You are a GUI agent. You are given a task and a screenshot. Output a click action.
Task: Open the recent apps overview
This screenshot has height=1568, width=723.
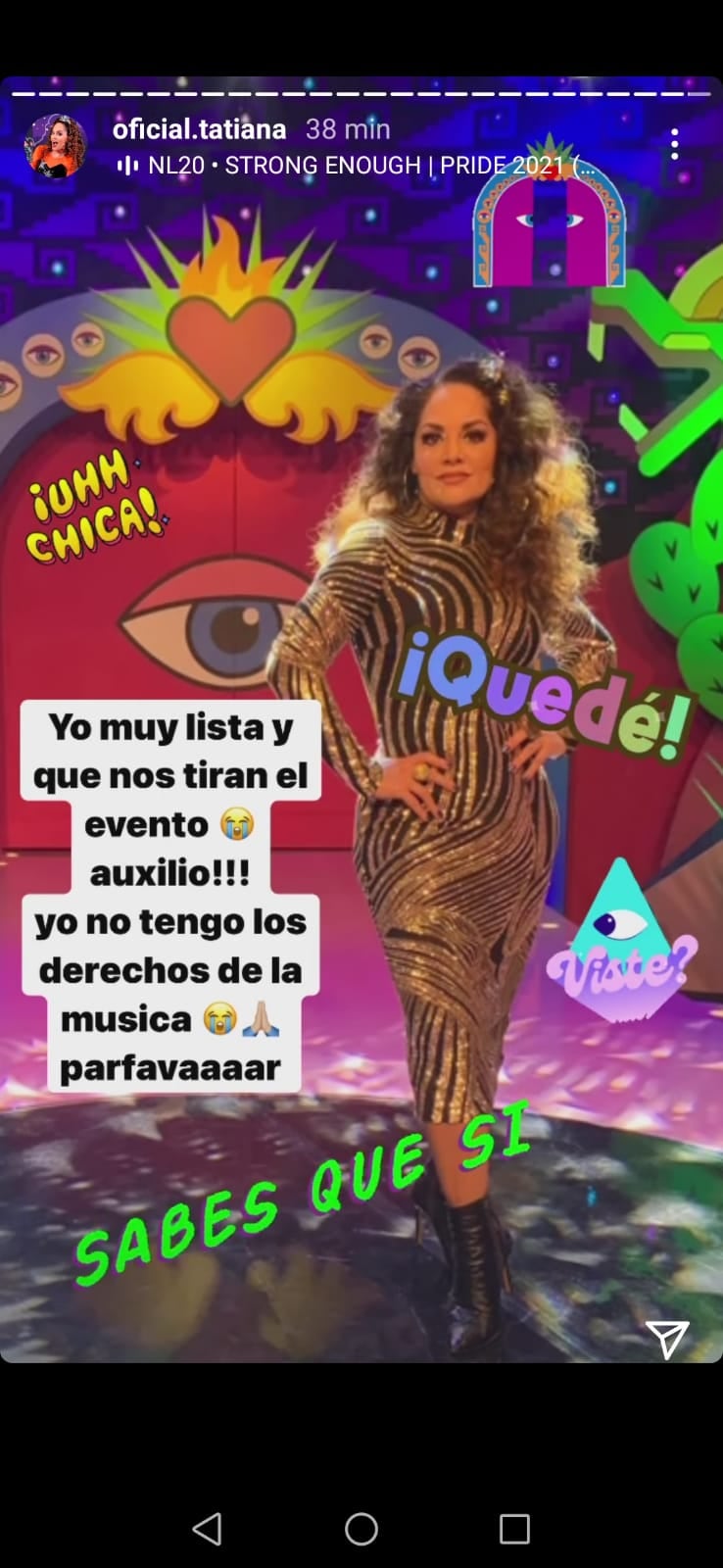(x=514, y=1529)
